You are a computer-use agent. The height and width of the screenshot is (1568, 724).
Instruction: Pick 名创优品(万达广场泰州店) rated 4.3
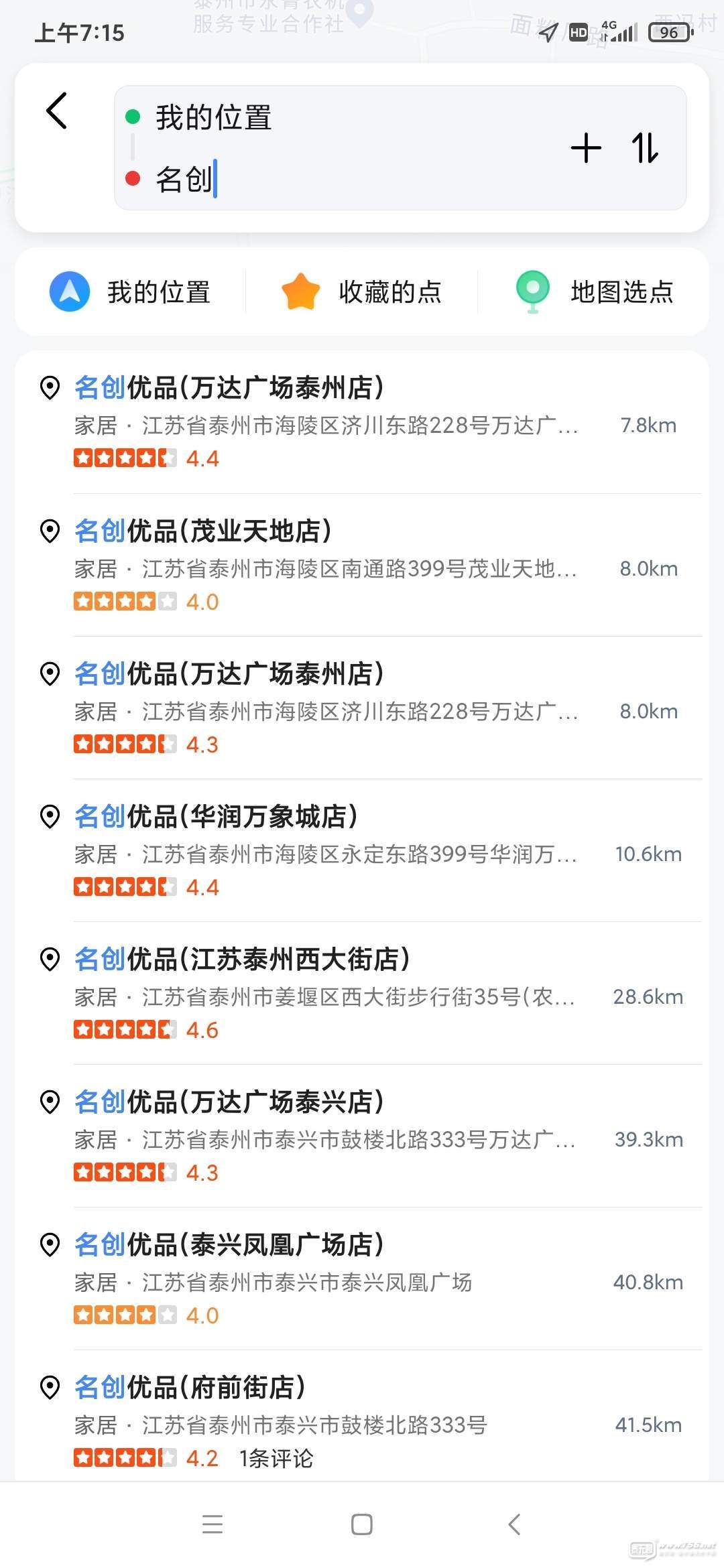click(362, 708)
